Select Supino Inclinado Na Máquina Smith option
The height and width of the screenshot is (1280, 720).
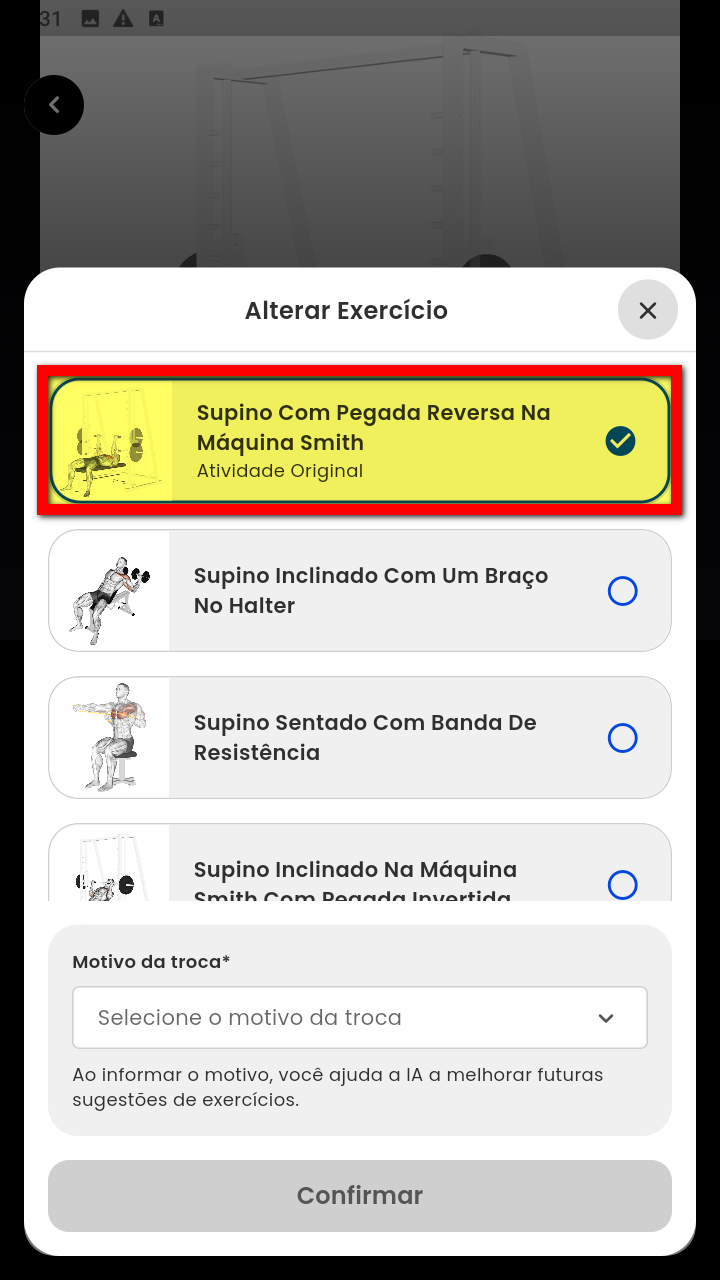360,870
